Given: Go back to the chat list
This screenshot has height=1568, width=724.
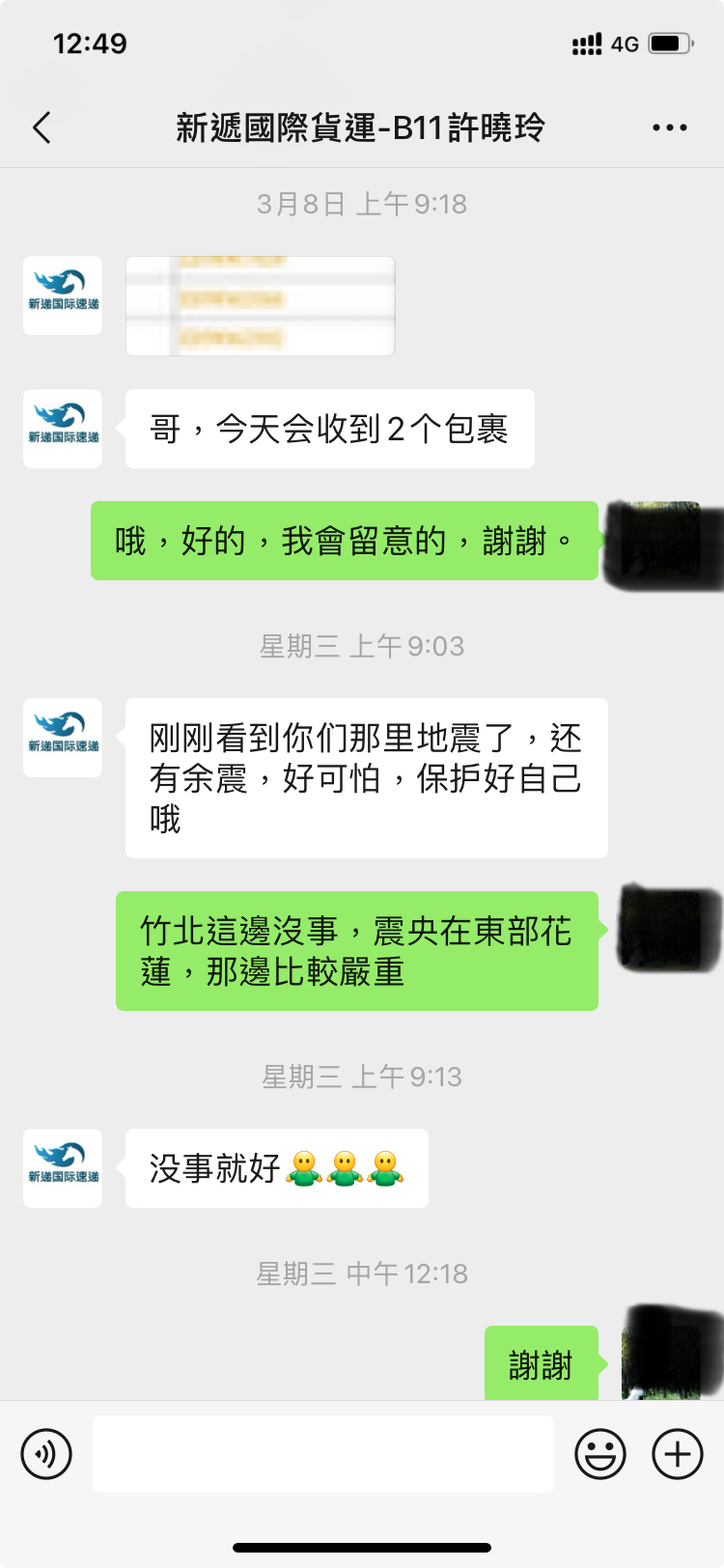Looking at the screenshot, I should (42, 127).
